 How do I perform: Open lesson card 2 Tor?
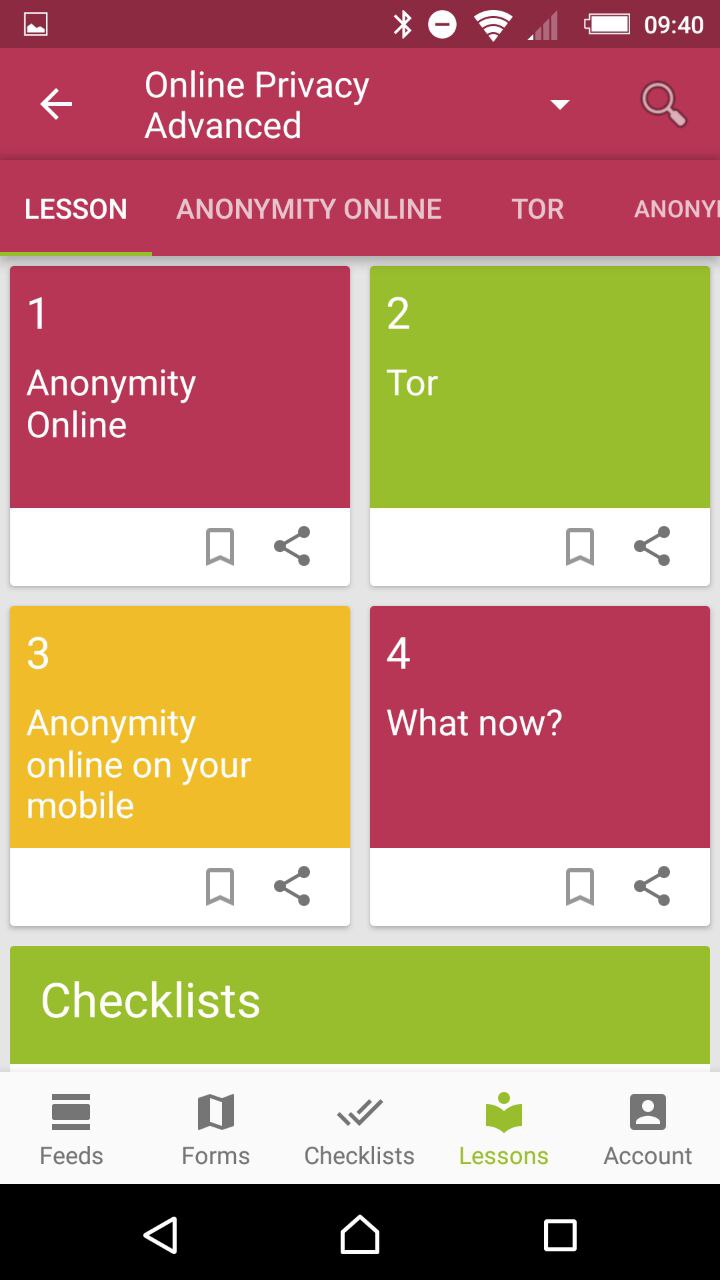point(540,387)
